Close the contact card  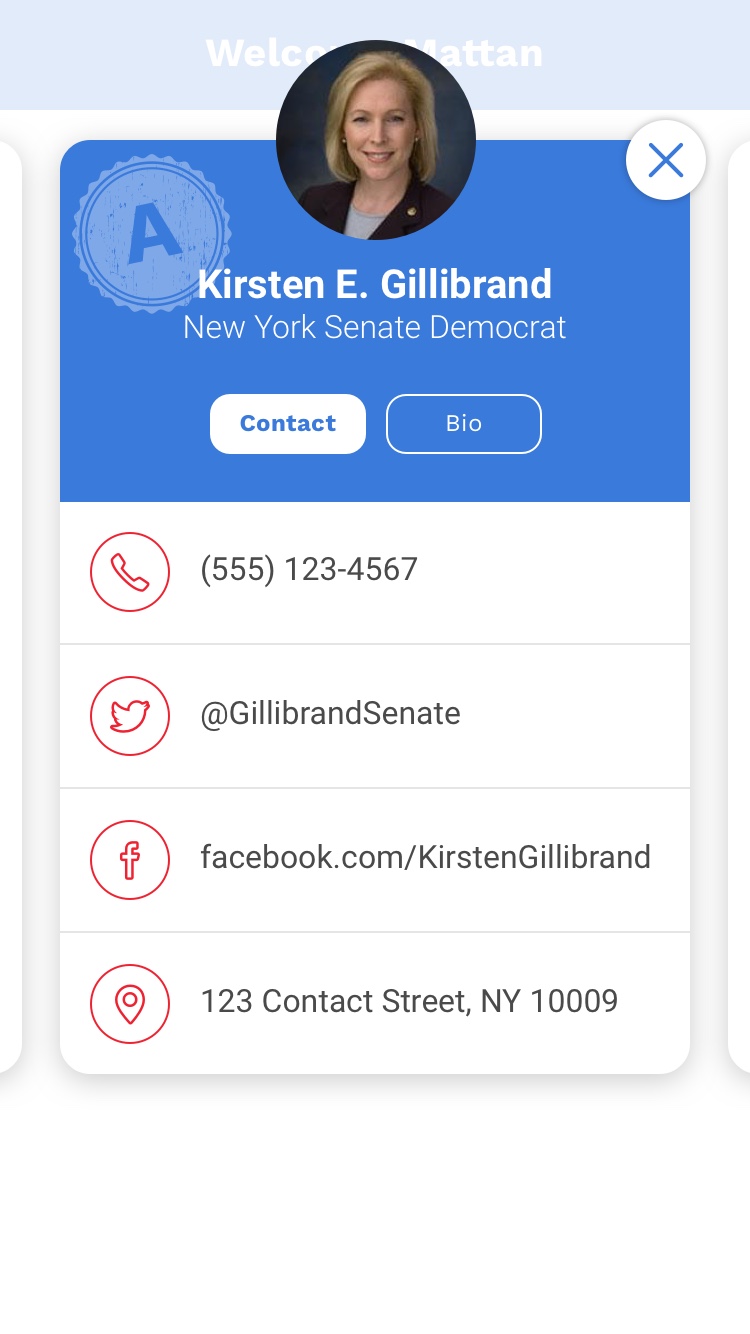(665, 160)
